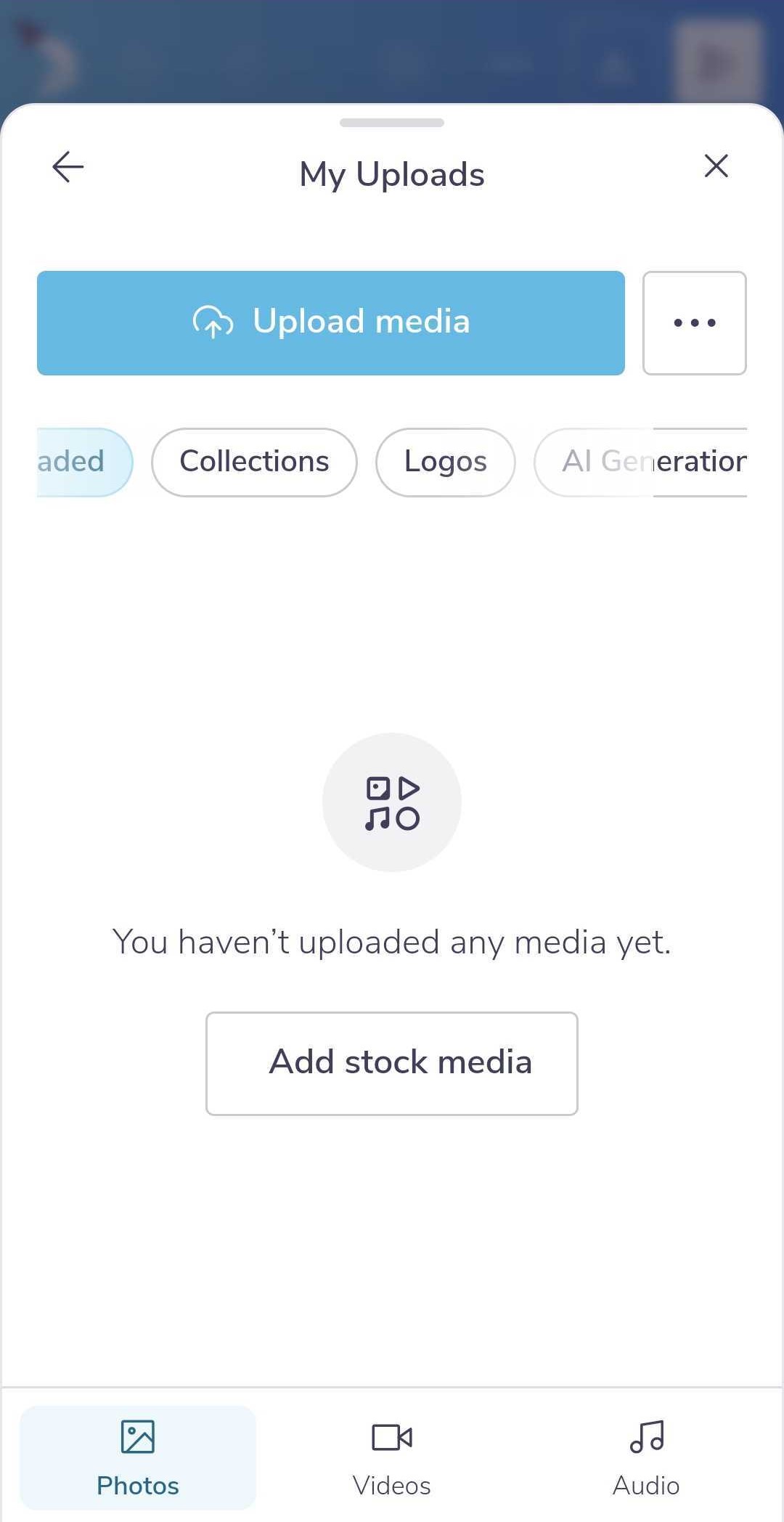The image size is (784, 1522).
Task: Close the My Uploads panel
Action: (716, 166)
